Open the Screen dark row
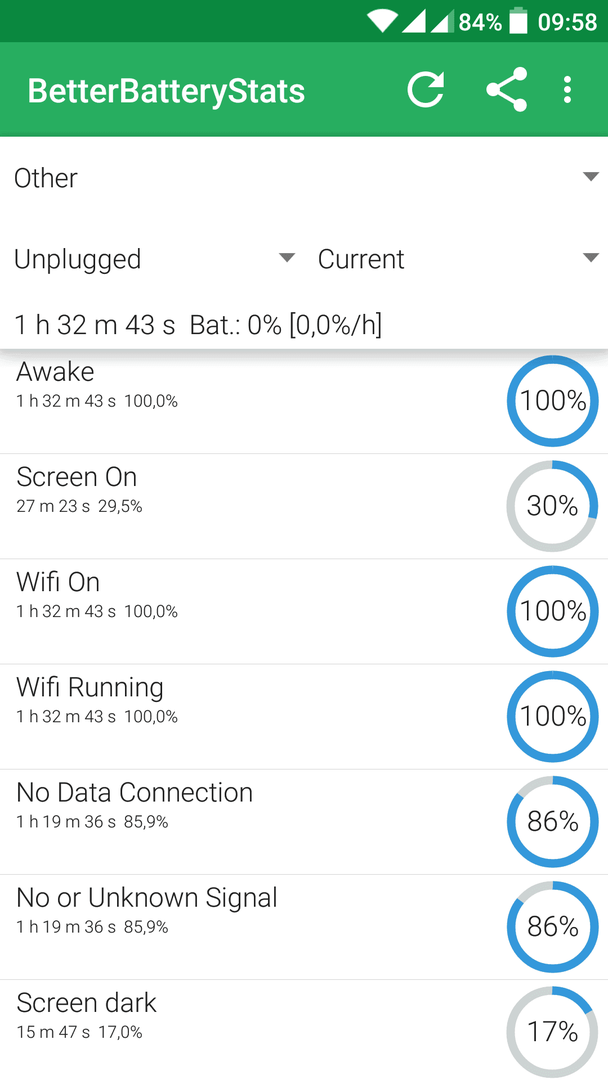Screen dimensions: 608x1080 [304, 1030]
